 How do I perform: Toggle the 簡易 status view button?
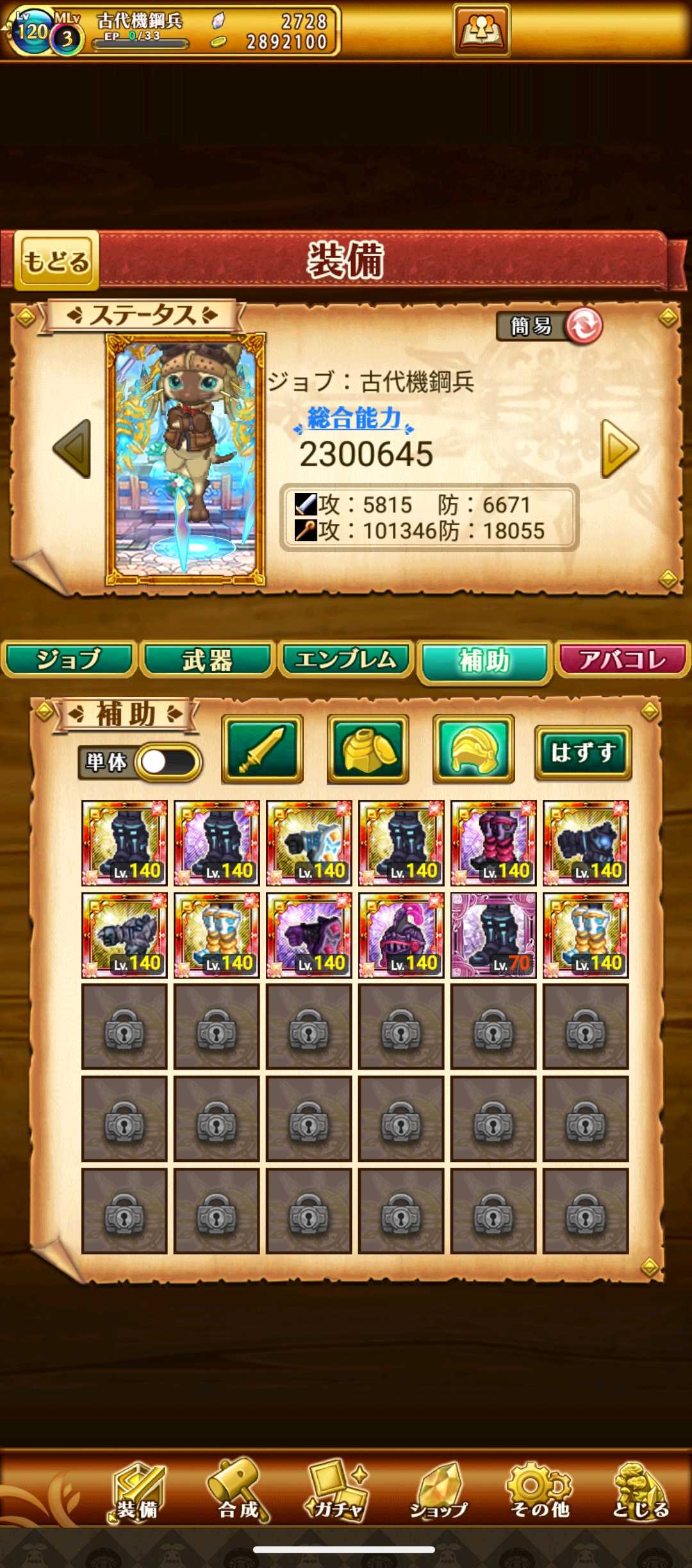pos(550,326)
